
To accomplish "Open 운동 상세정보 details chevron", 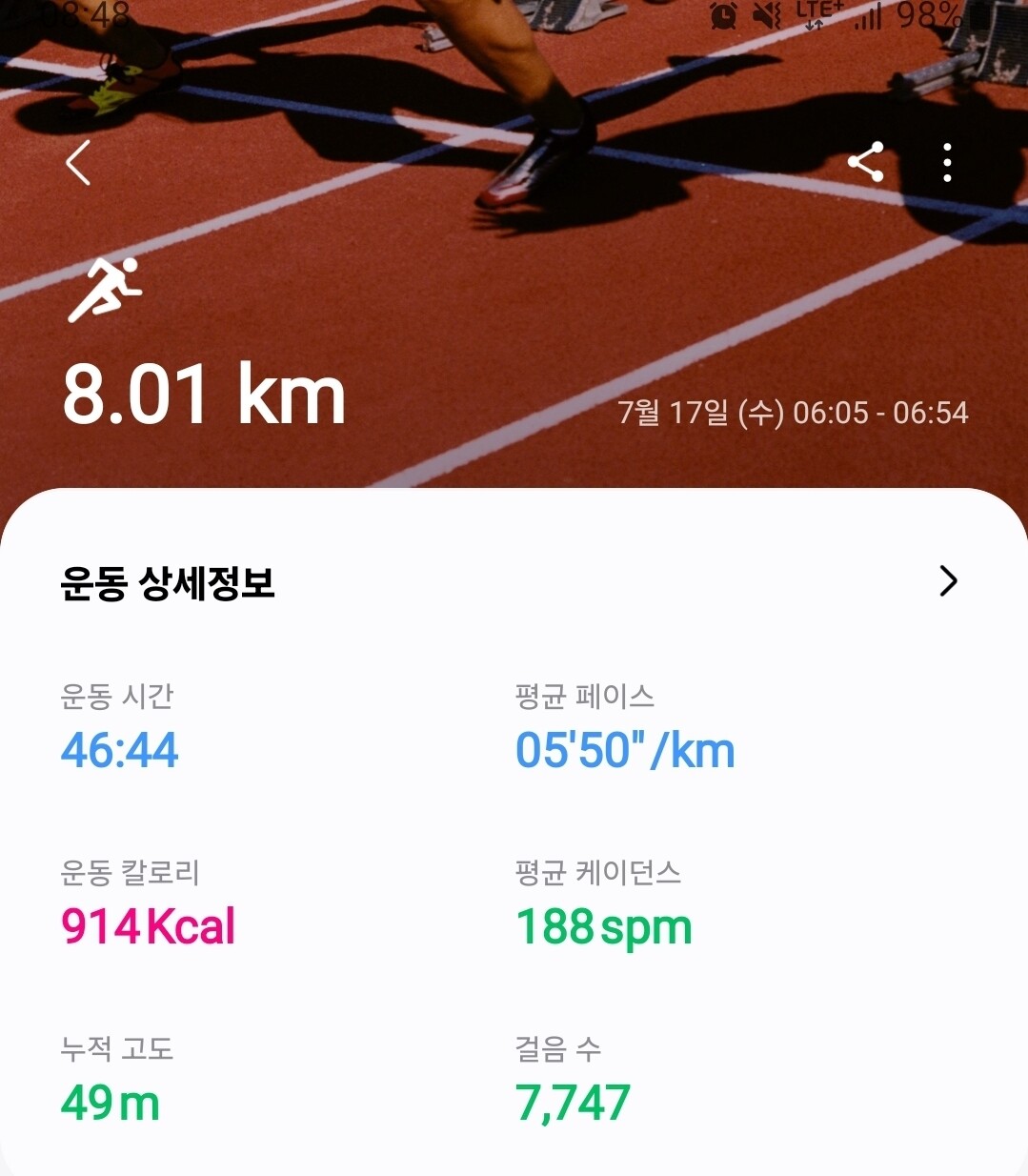I will (947, 581).
